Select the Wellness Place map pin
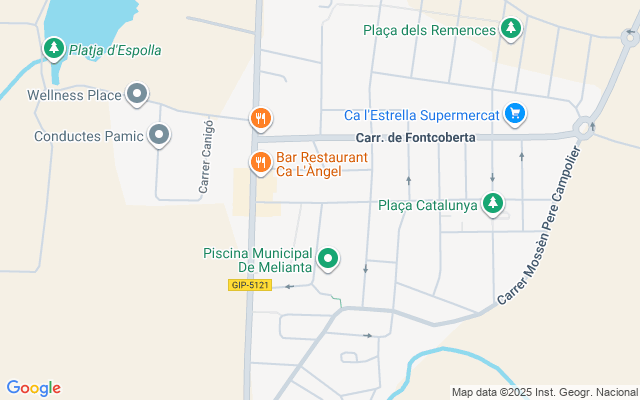The width and height of the screenshot is (640, 400). click(x=139, y=95)
